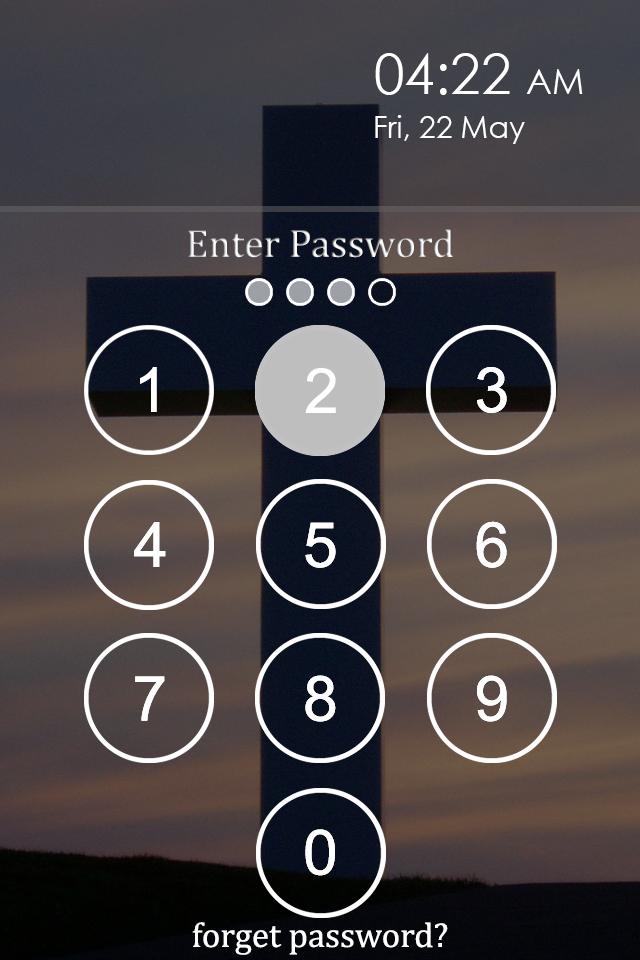Screen dimensions: 640x960
Task: Select digit 4 on the keypad
Action: (149, 545)
